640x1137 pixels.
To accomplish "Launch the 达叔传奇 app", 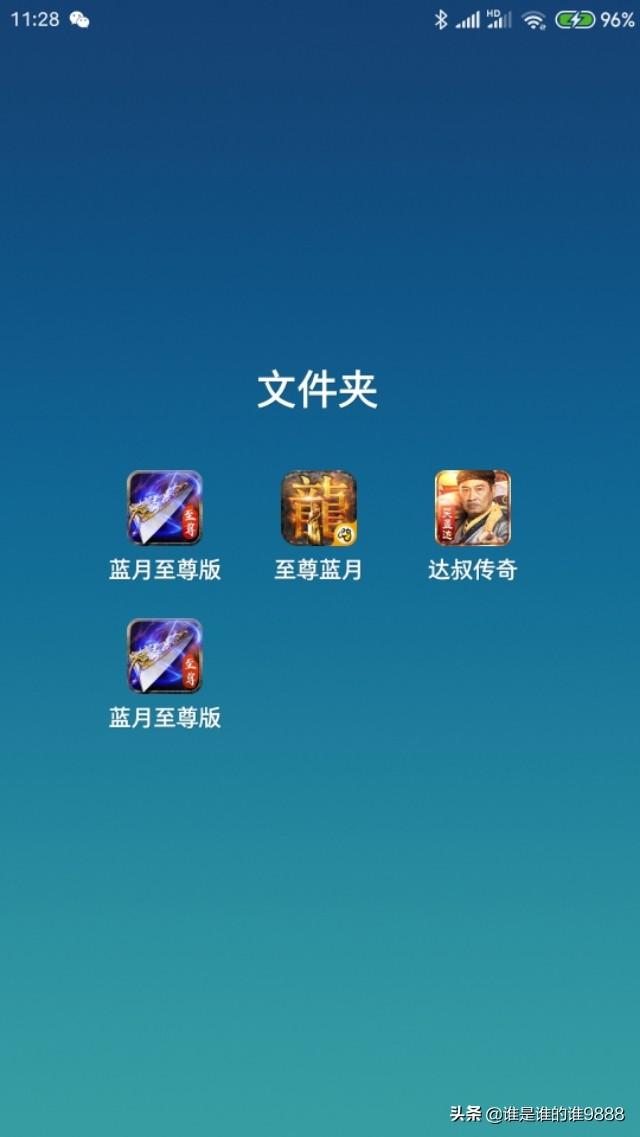I will 473,508.
